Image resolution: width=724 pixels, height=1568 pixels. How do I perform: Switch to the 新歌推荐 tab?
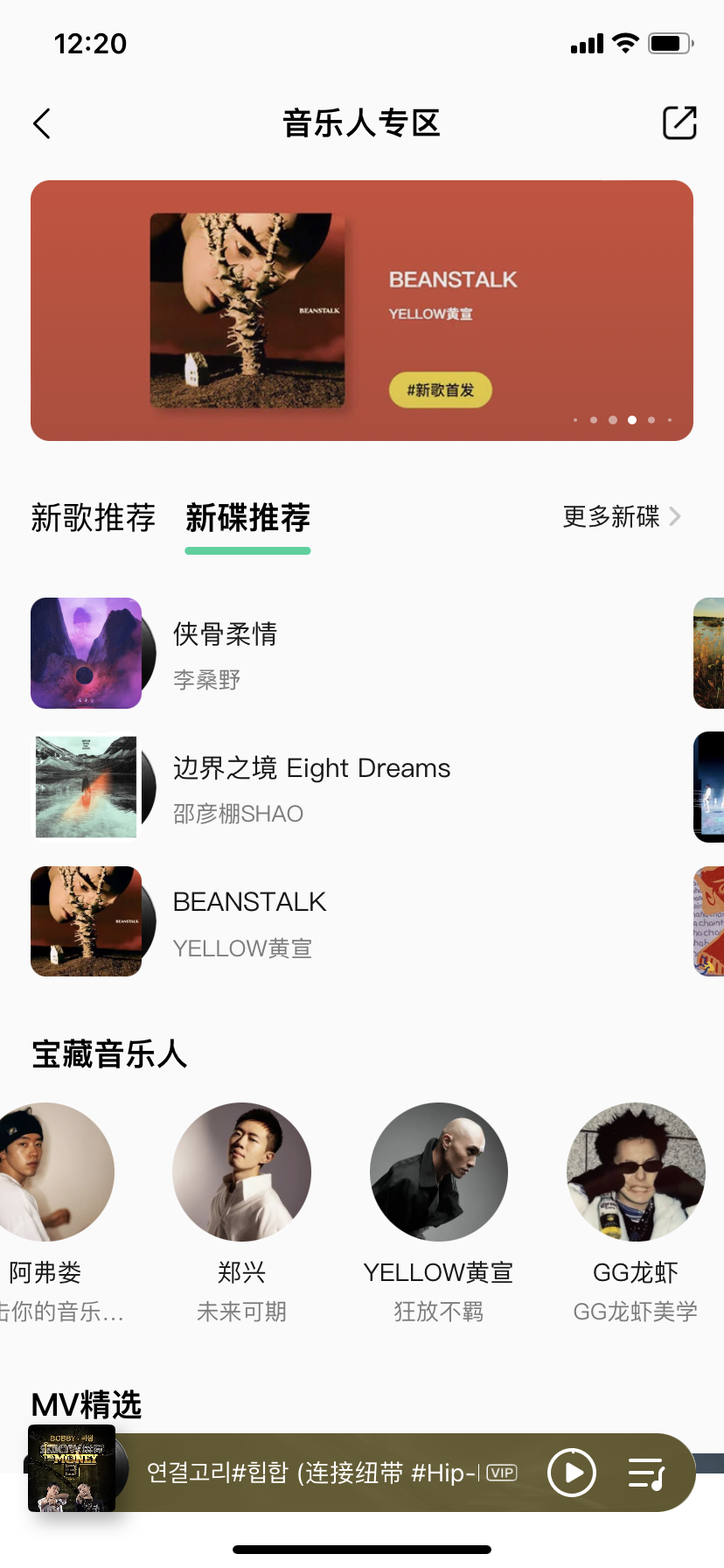coord(93,518)
